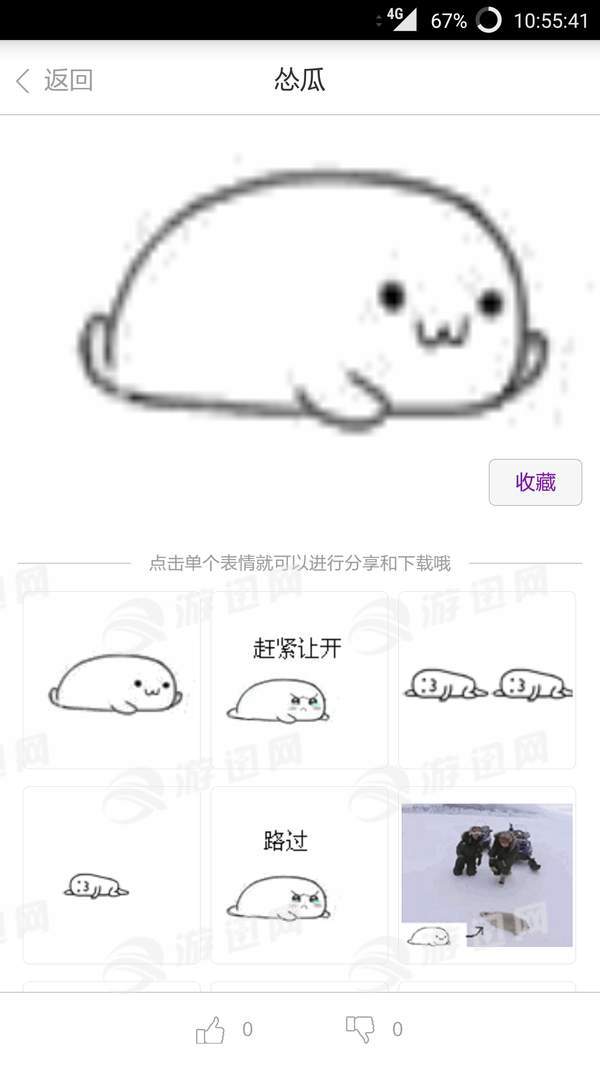Open the 路过 seal sticker

[x=299, y=875]
